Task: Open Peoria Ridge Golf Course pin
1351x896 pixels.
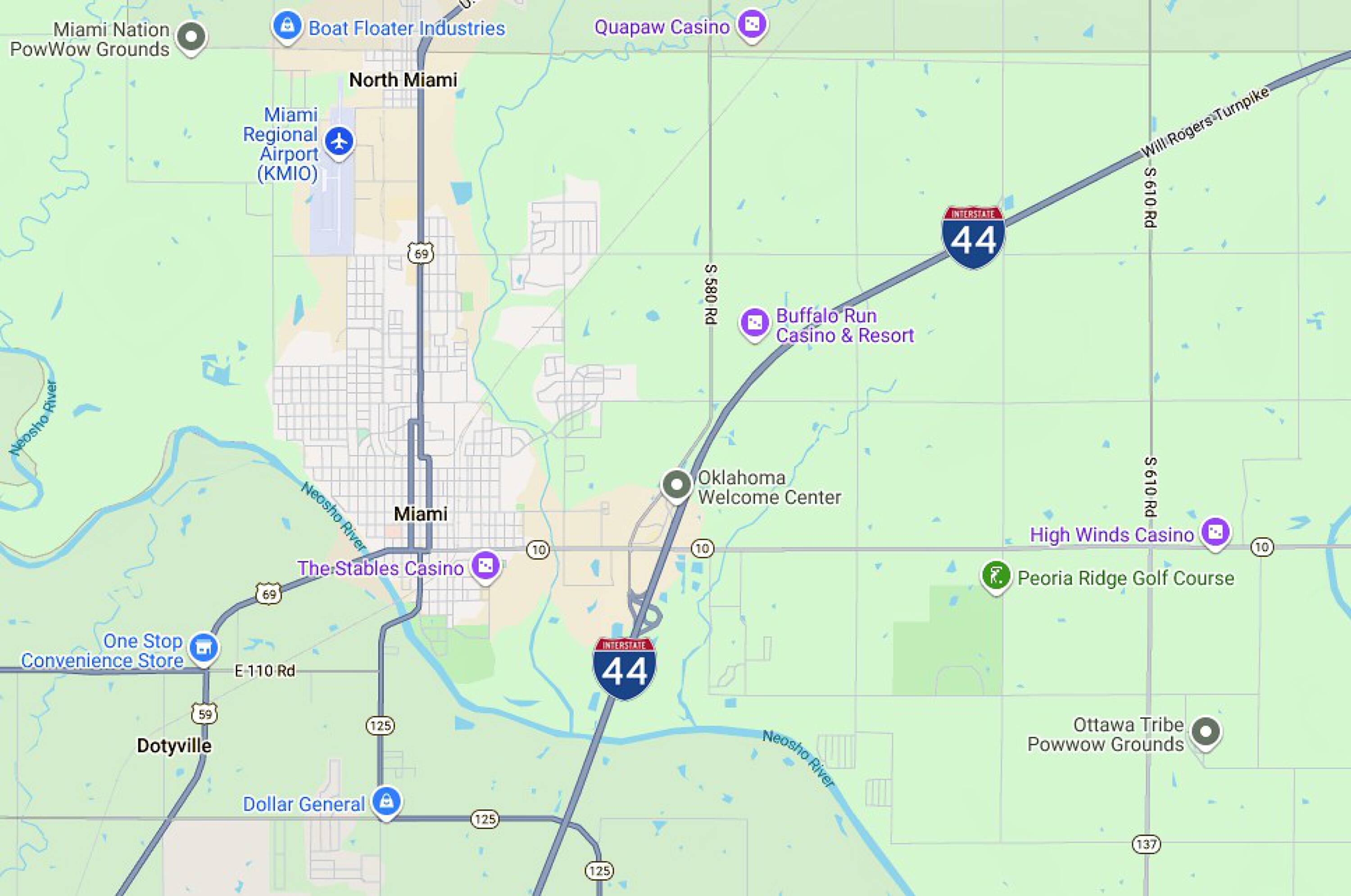Action: [x=996, y=577]
